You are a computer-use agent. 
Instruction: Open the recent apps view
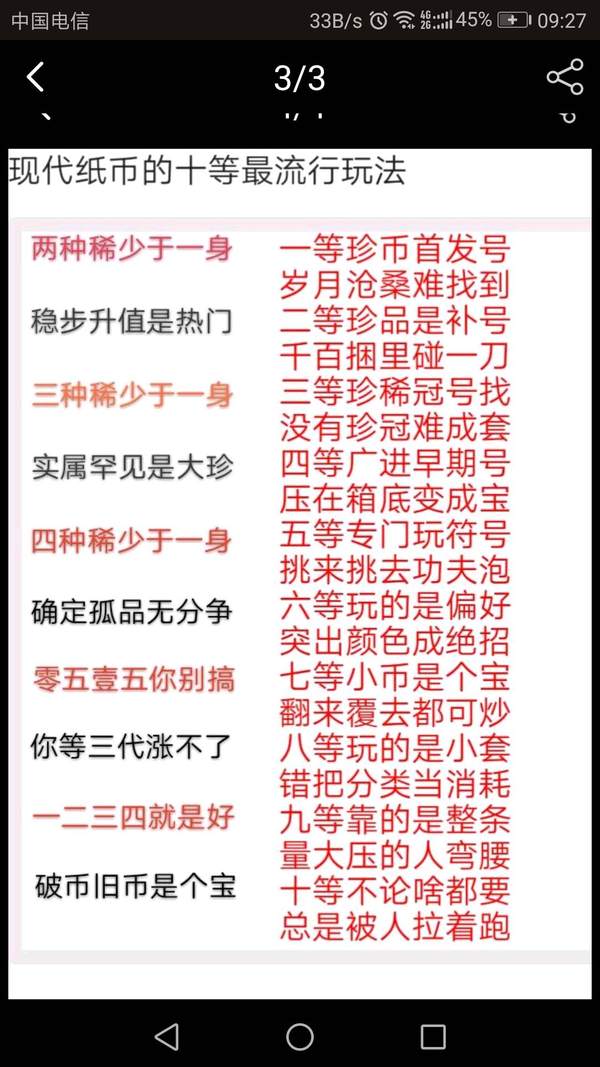tap(433, 1036)
